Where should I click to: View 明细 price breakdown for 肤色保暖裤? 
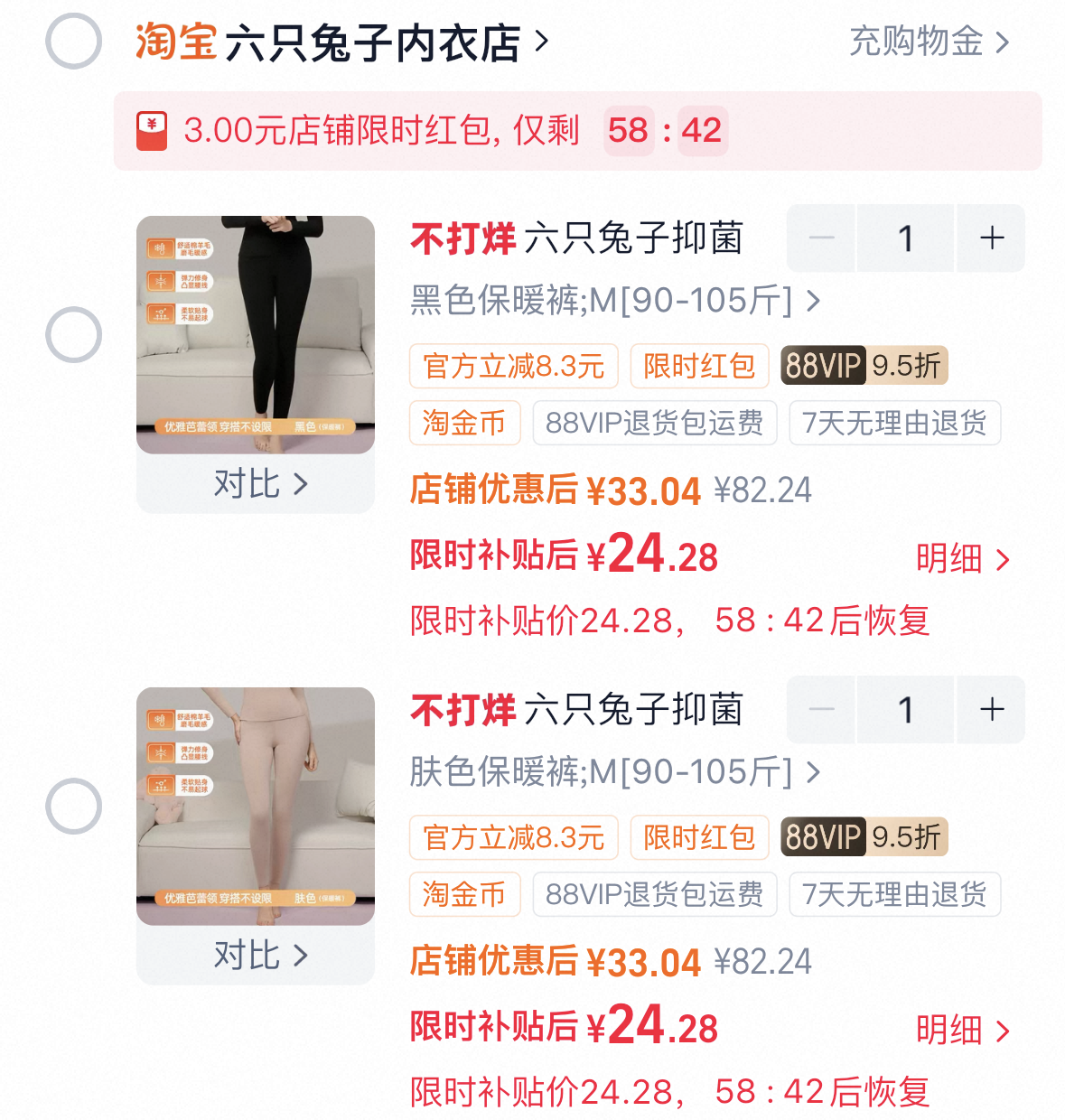coord(961,1031)
